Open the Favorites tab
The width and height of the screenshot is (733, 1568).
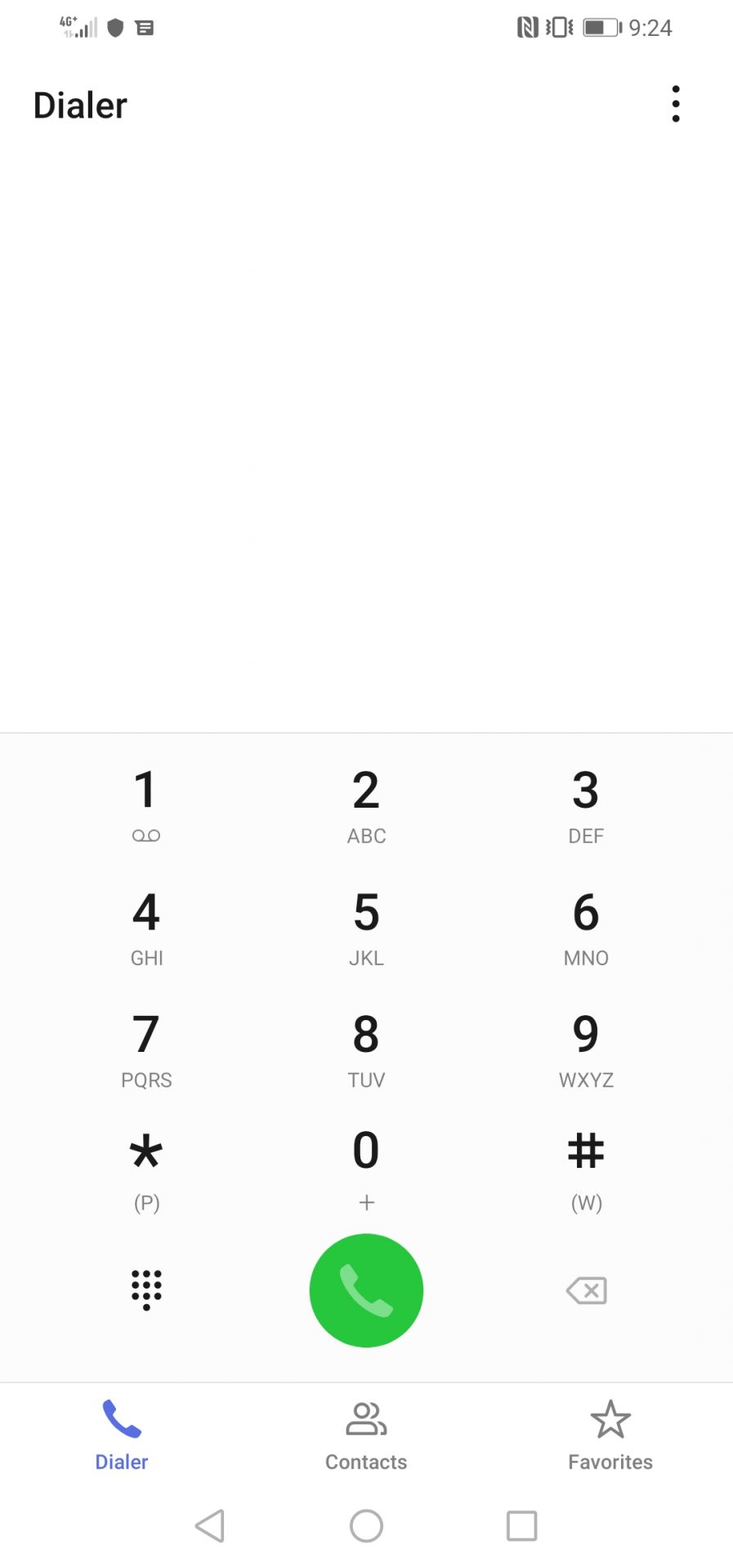pos(610,1436)
